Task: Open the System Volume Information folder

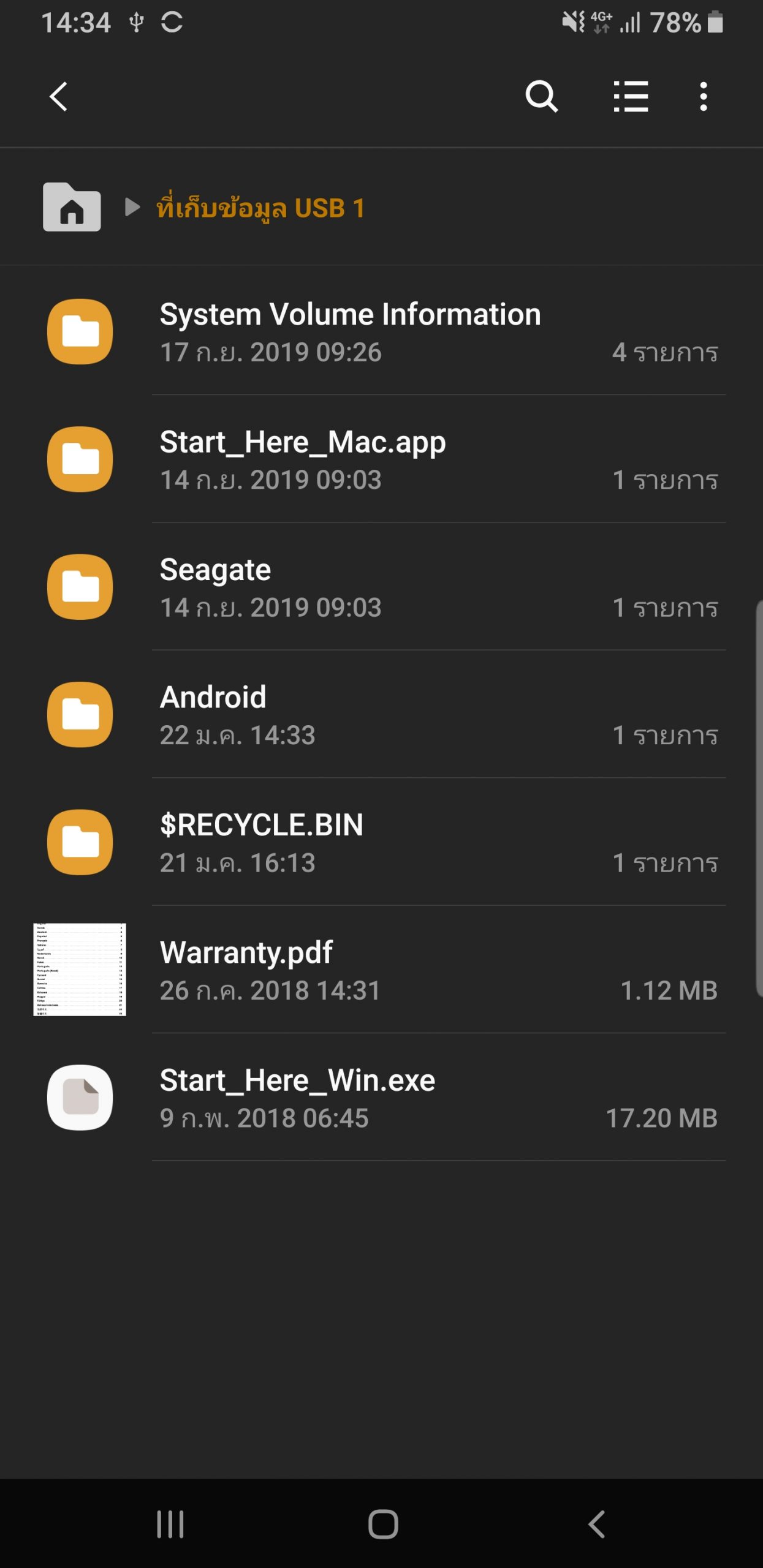Action: tap(381, 331)
